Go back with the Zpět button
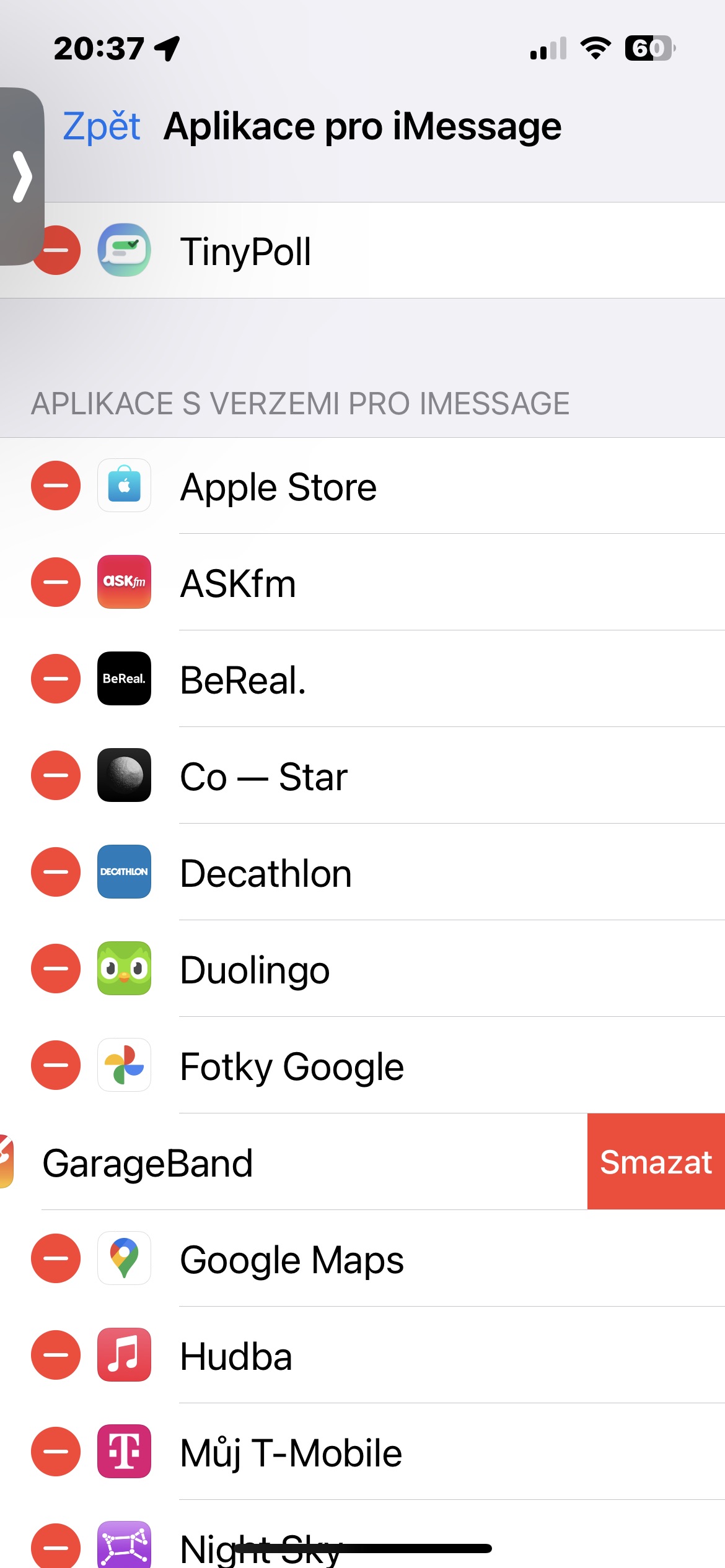 pyautogui.click(x=102, y=126)
